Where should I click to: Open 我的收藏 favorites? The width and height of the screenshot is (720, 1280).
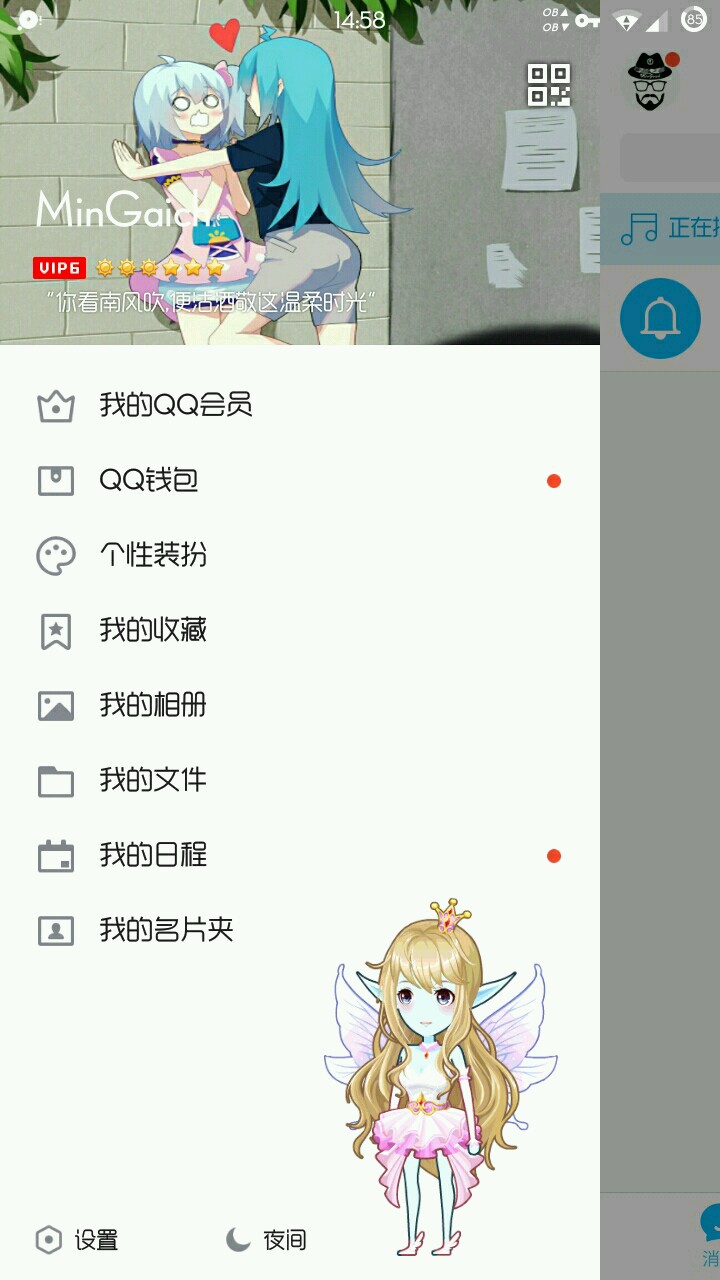[x=152, y=630]
